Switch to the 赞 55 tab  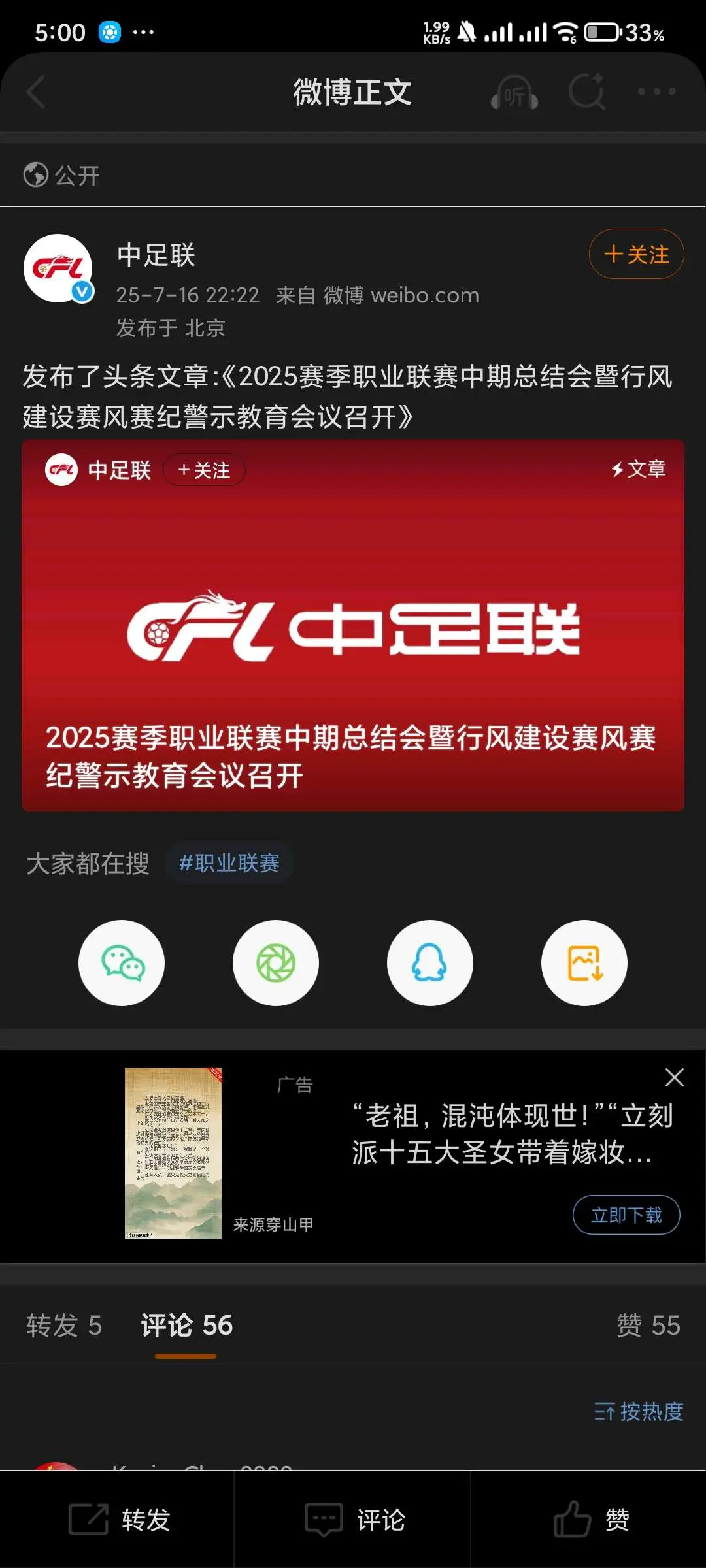click(648, 1326)
